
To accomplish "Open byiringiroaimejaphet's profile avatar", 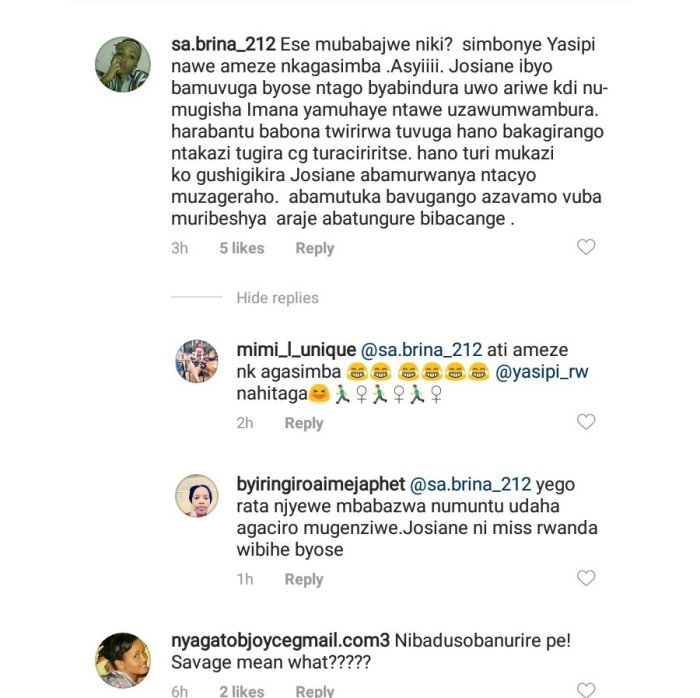I will coord(197,496).
